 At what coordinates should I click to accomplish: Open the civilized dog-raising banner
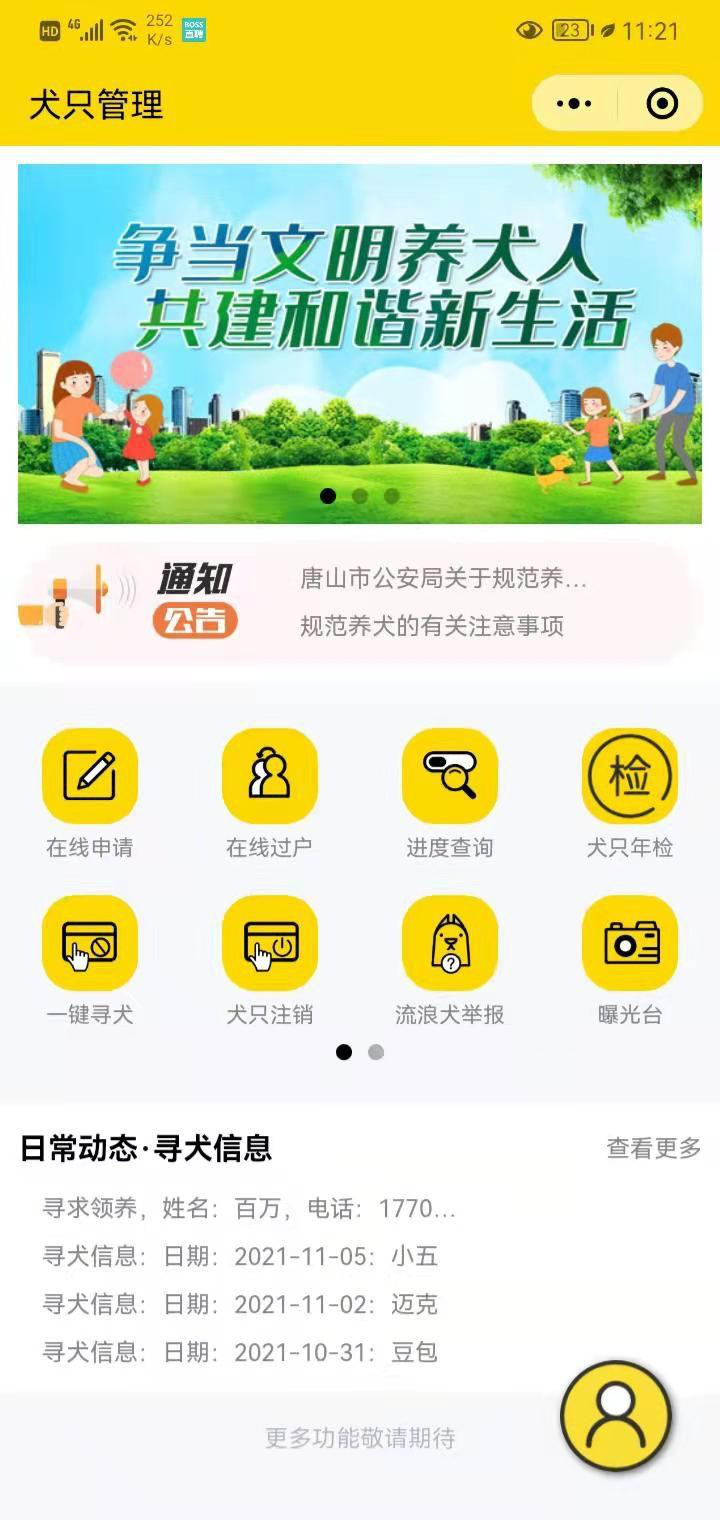360,344
